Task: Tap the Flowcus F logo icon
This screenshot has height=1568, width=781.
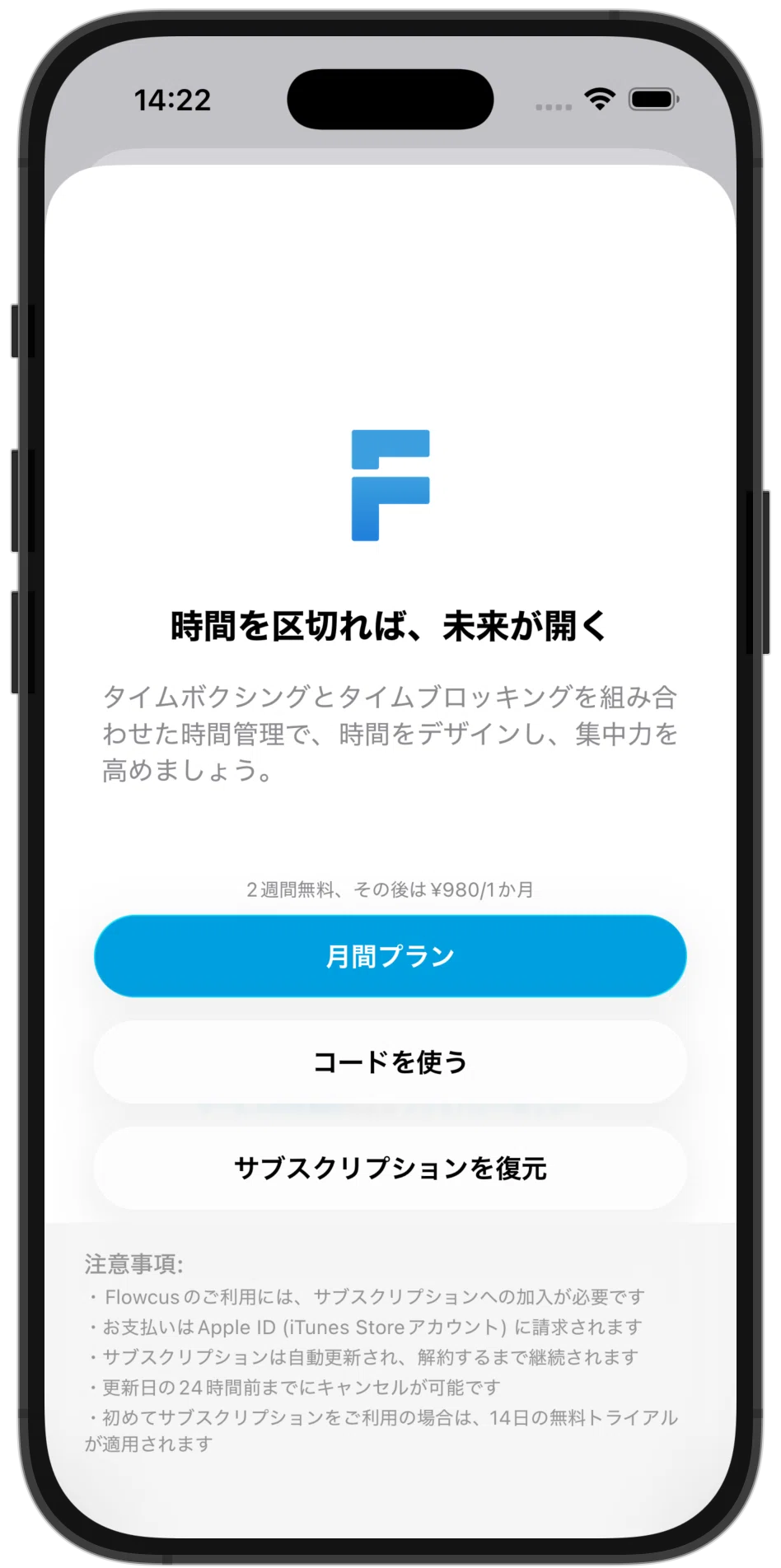Action: pyautogui.click(x=390, y=486)
